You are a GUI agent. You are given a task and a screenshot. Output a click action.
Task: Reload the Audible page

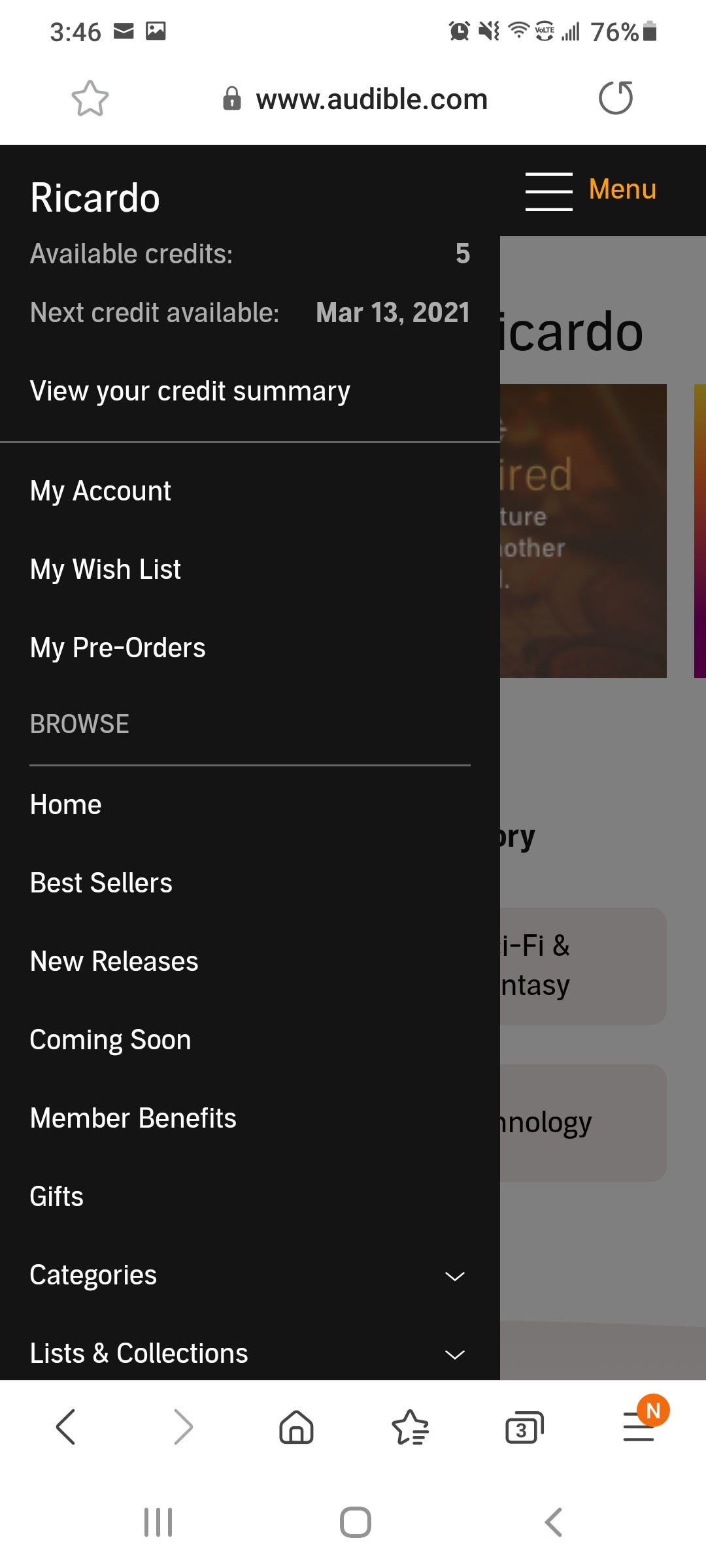[x=616, y=99]
